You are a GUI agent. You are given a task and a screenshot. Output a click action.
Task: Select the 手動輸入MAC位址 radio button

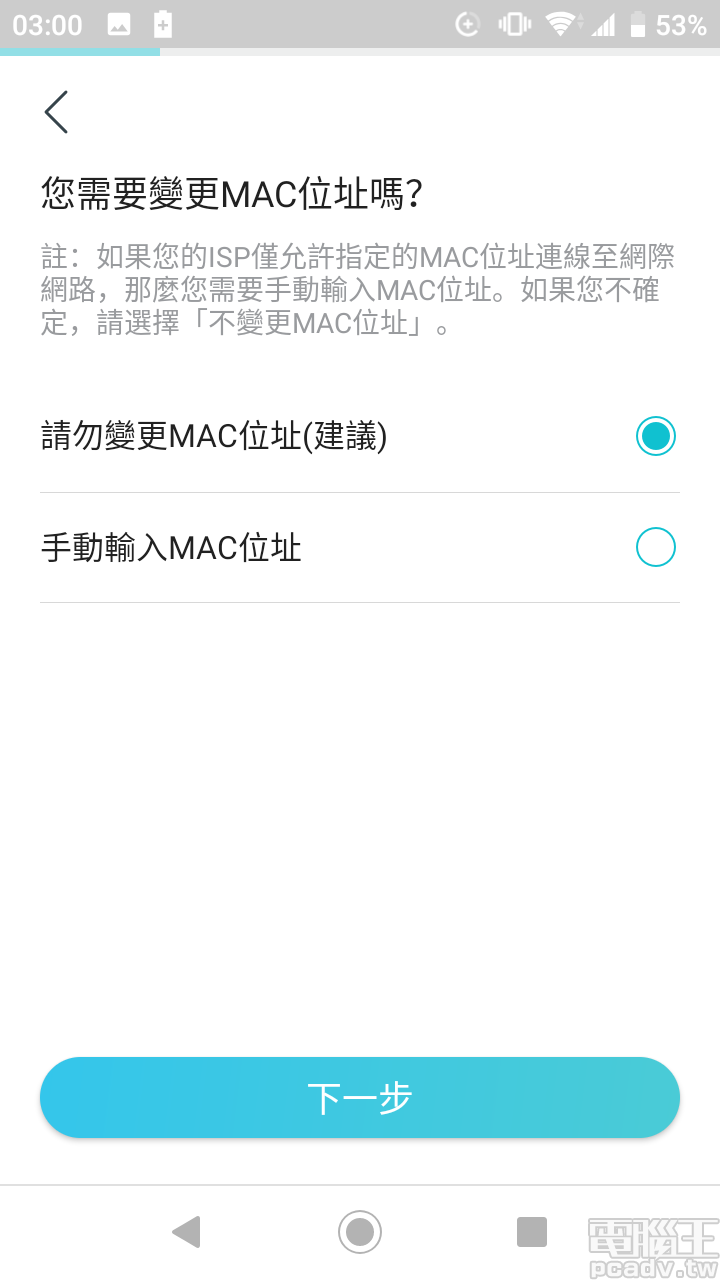pos(656,547)
